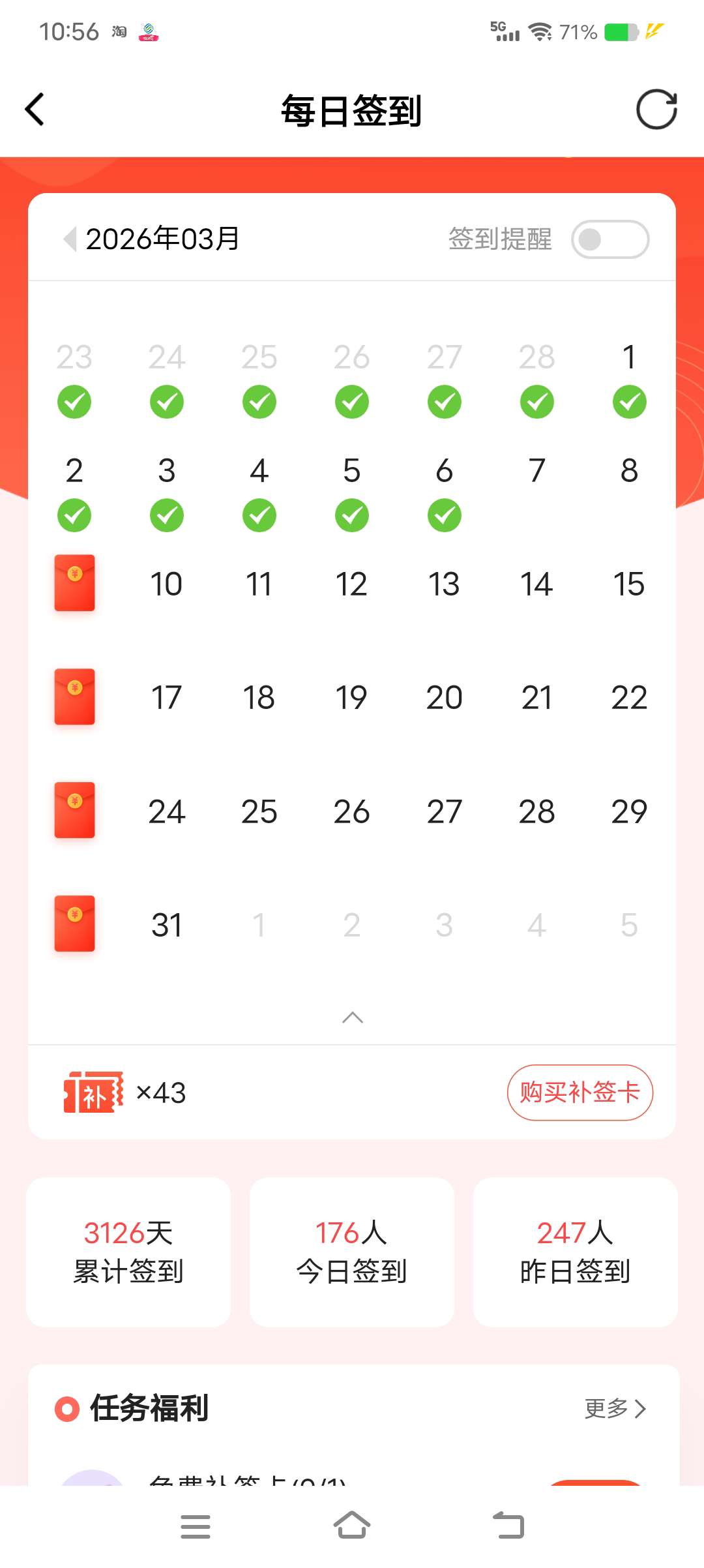The width and height of the screenshot is (704, 1568).
Task: Open 更多 in 任务福利
Action: click(x=615, y=1408)
